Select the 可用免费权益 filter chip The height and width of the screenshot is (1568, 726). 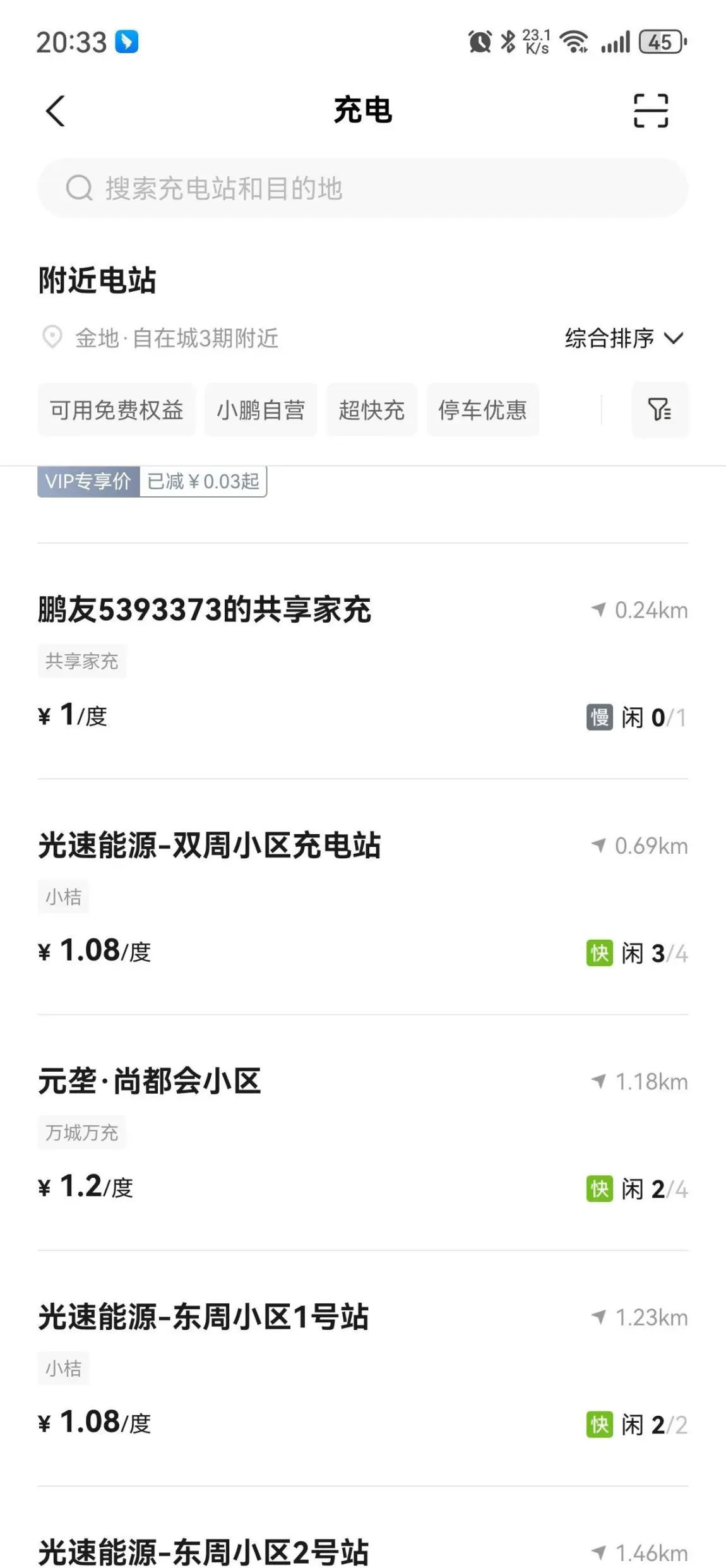coord(117,410)
